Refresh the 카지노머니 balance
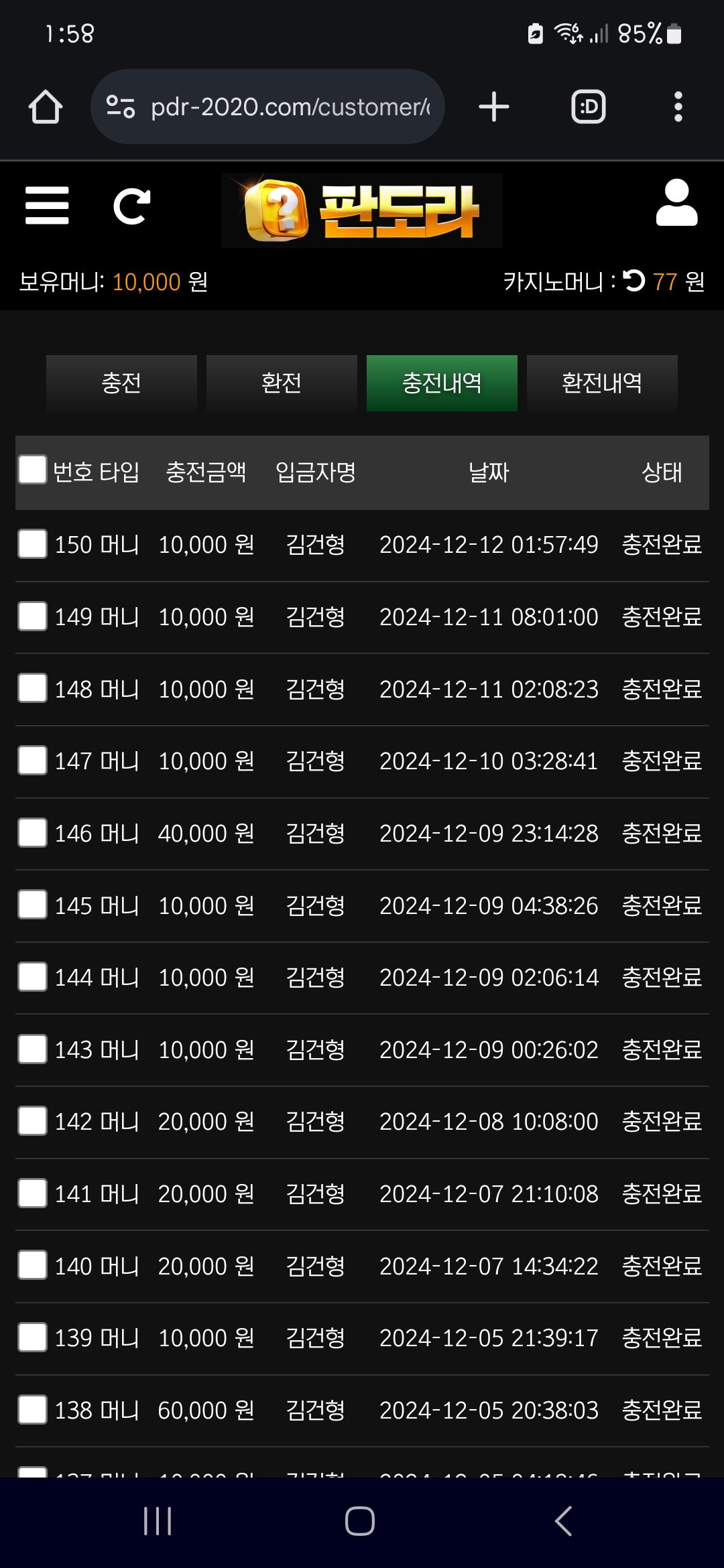 [633, 281]
